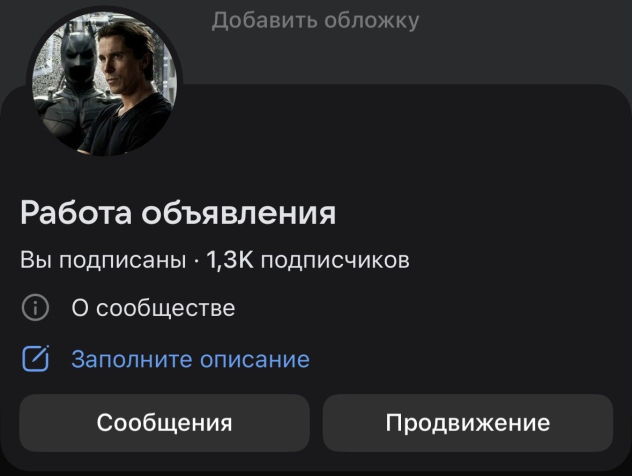Tap Добавить обложку to add a cover
The width and height of the screenshot is (632, 476).
[316, 21]
